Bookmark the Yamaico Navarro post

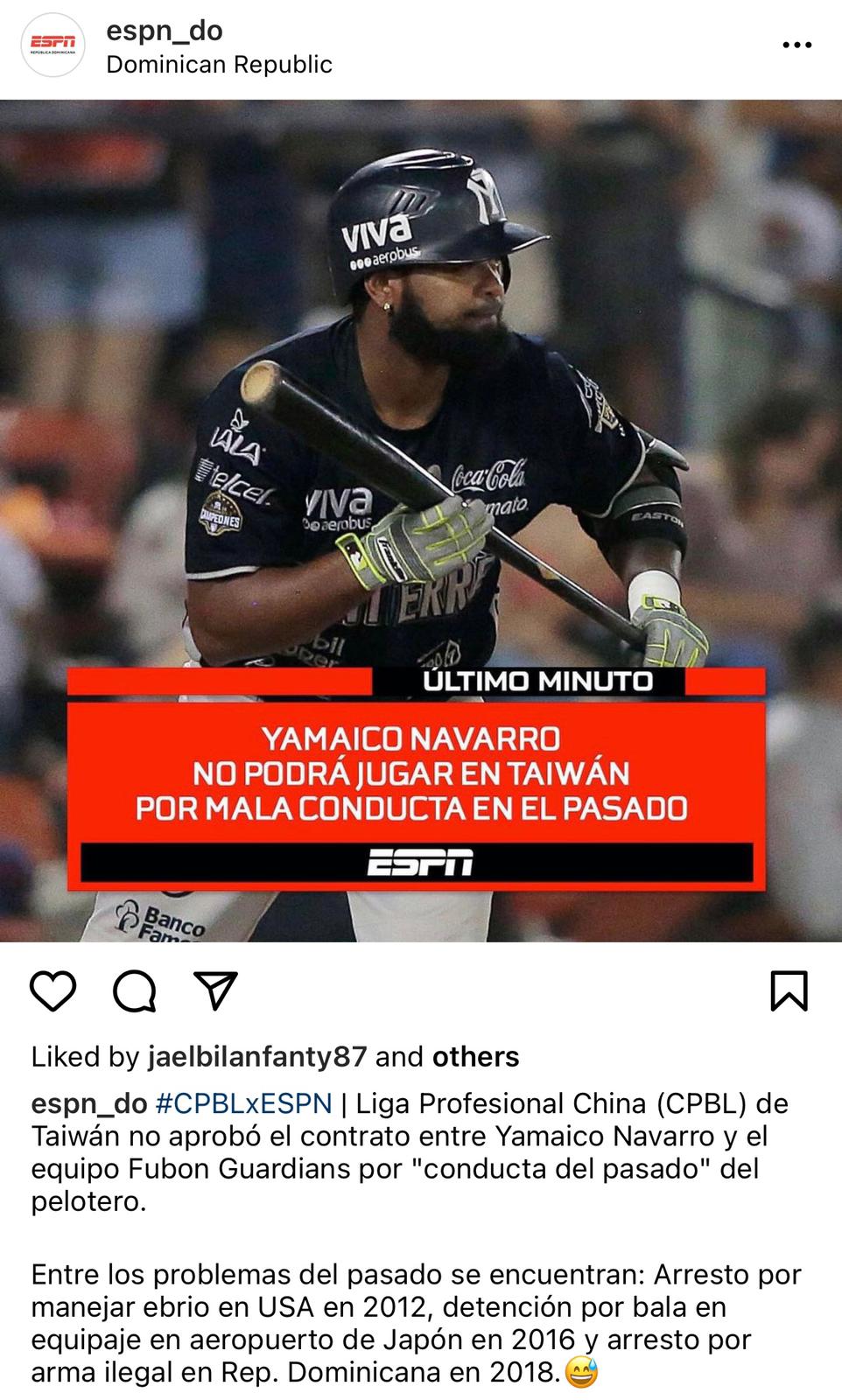coord(789,991)
